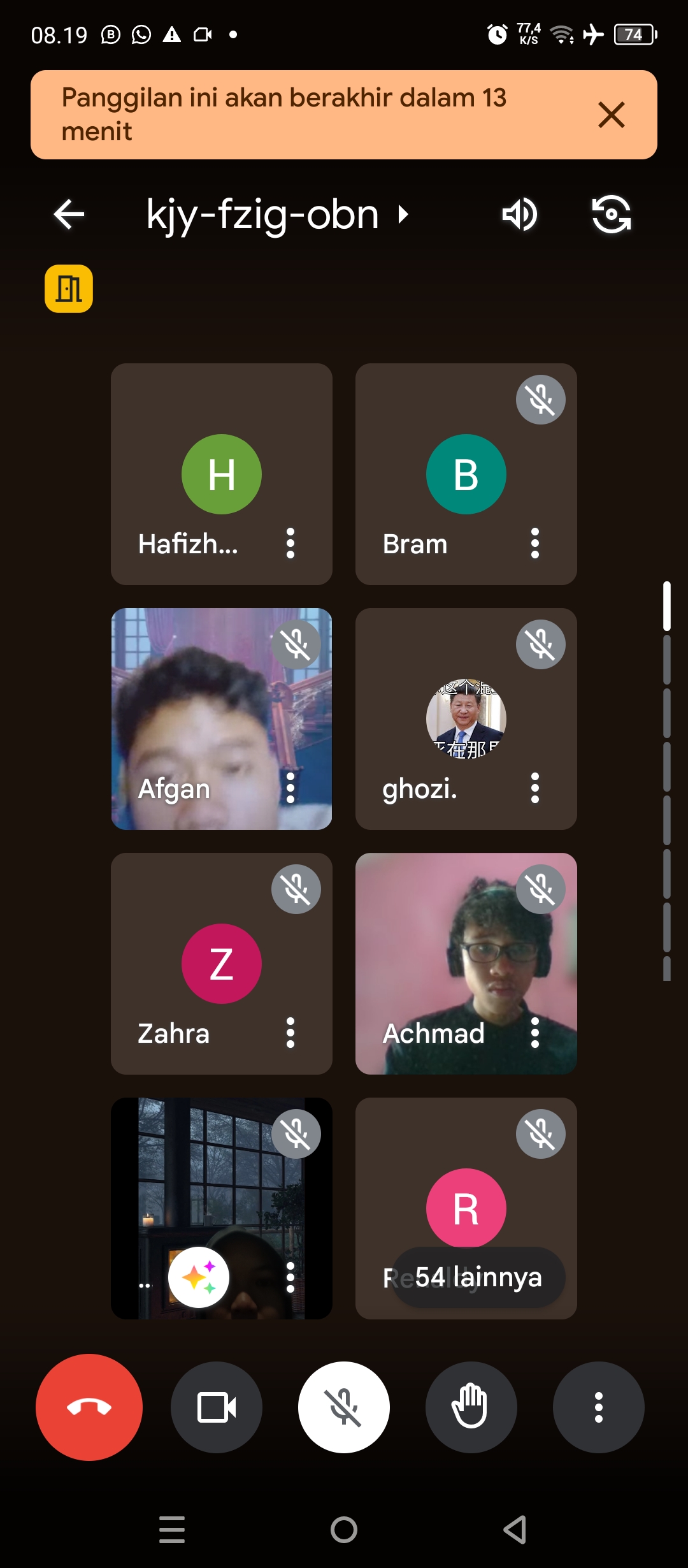Viewport: 688px width, 1568px height.
Task: Unmute the microphone
Action: pos(344,1407)
